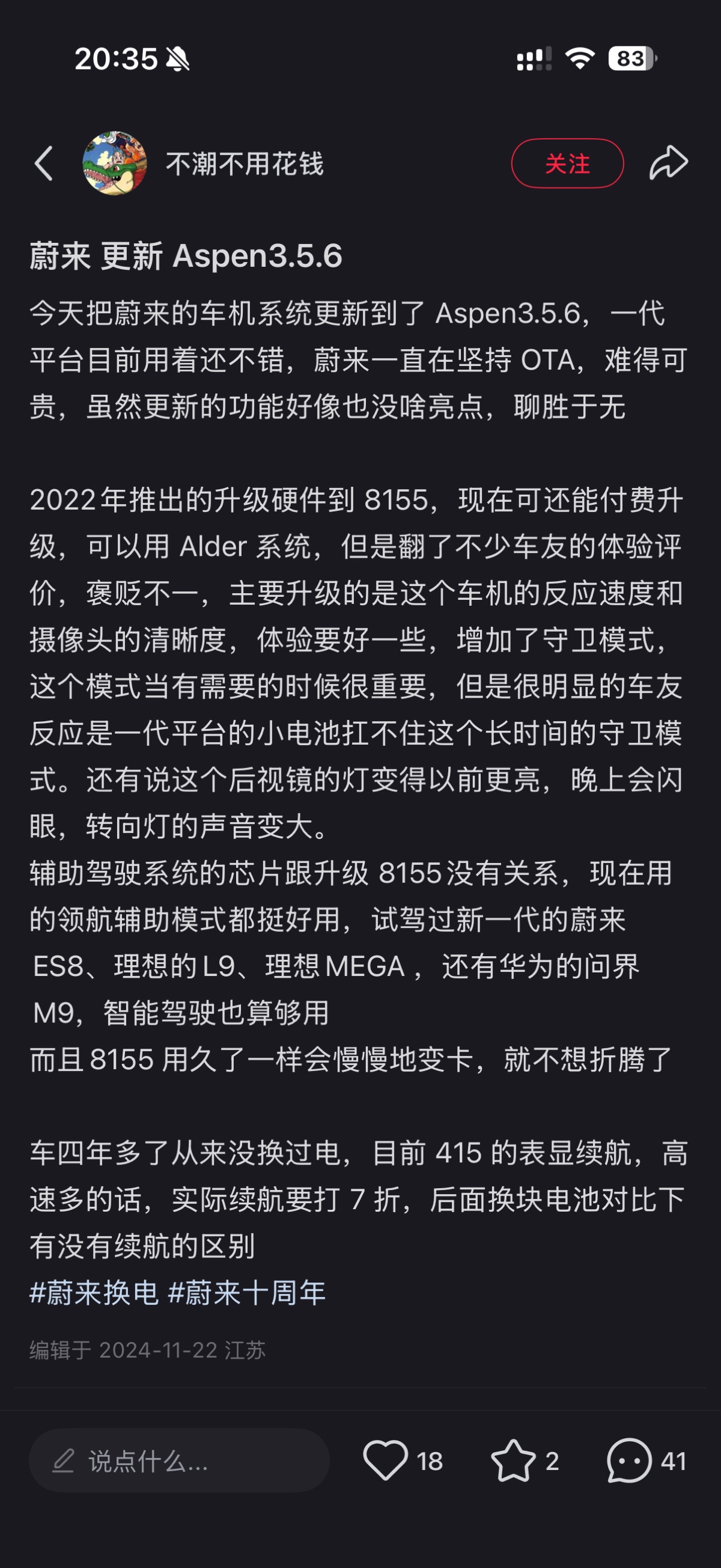Follow the author with the 关注 button
This screenshot has width=721, height=1568.
click(x=567, y=163)
